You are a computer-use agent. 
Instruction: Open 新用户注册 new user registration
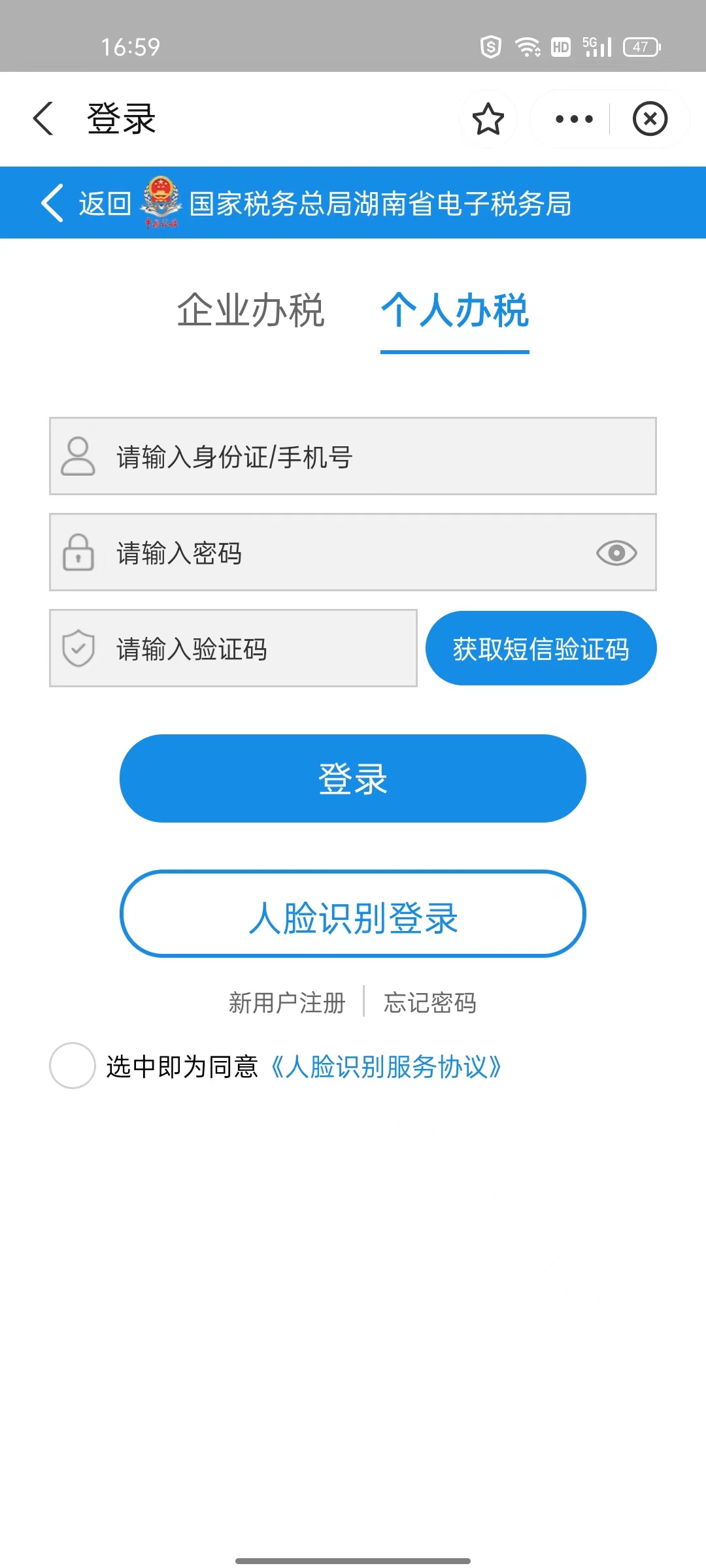(x=286, y=1003)
